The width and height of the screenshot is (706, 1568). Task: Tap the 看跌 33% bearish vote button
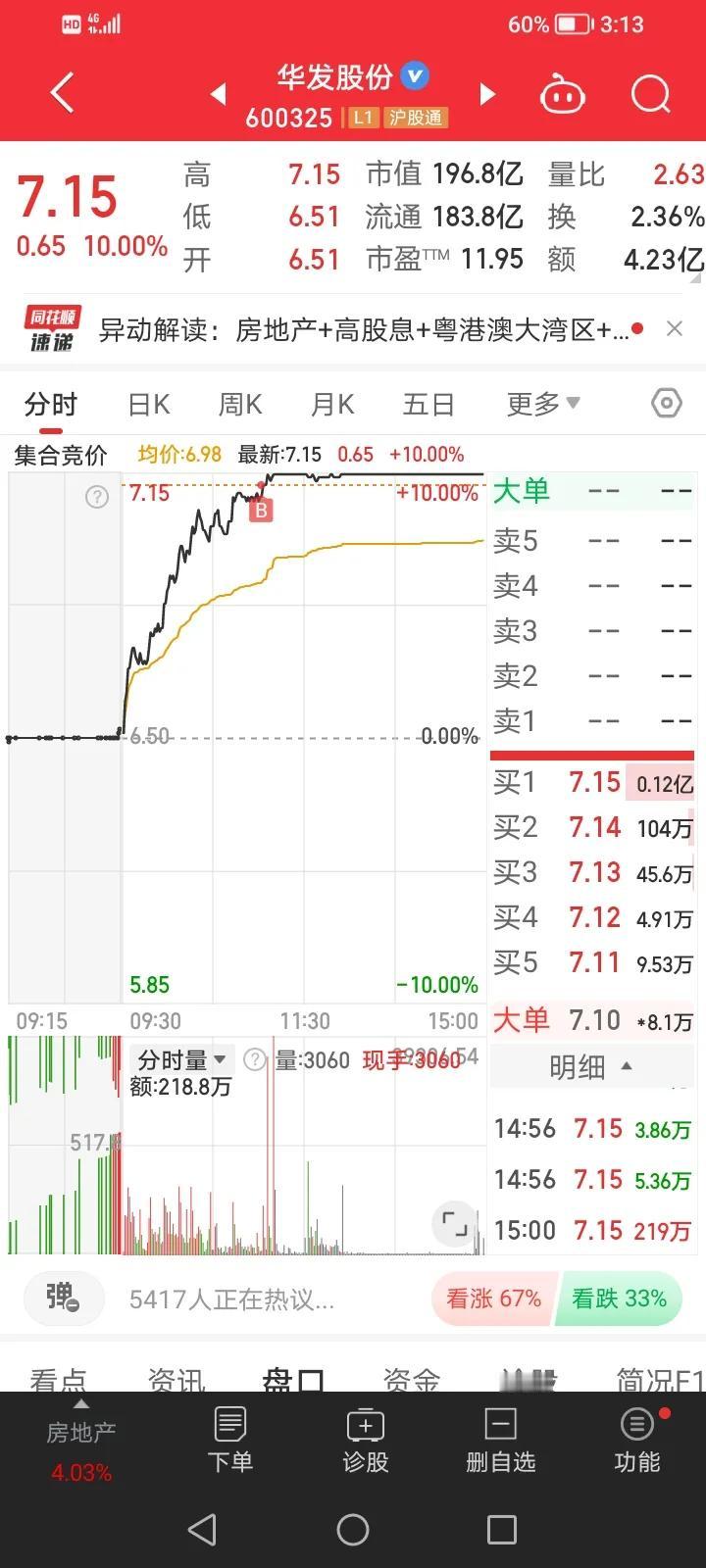tap(619, 1298)
